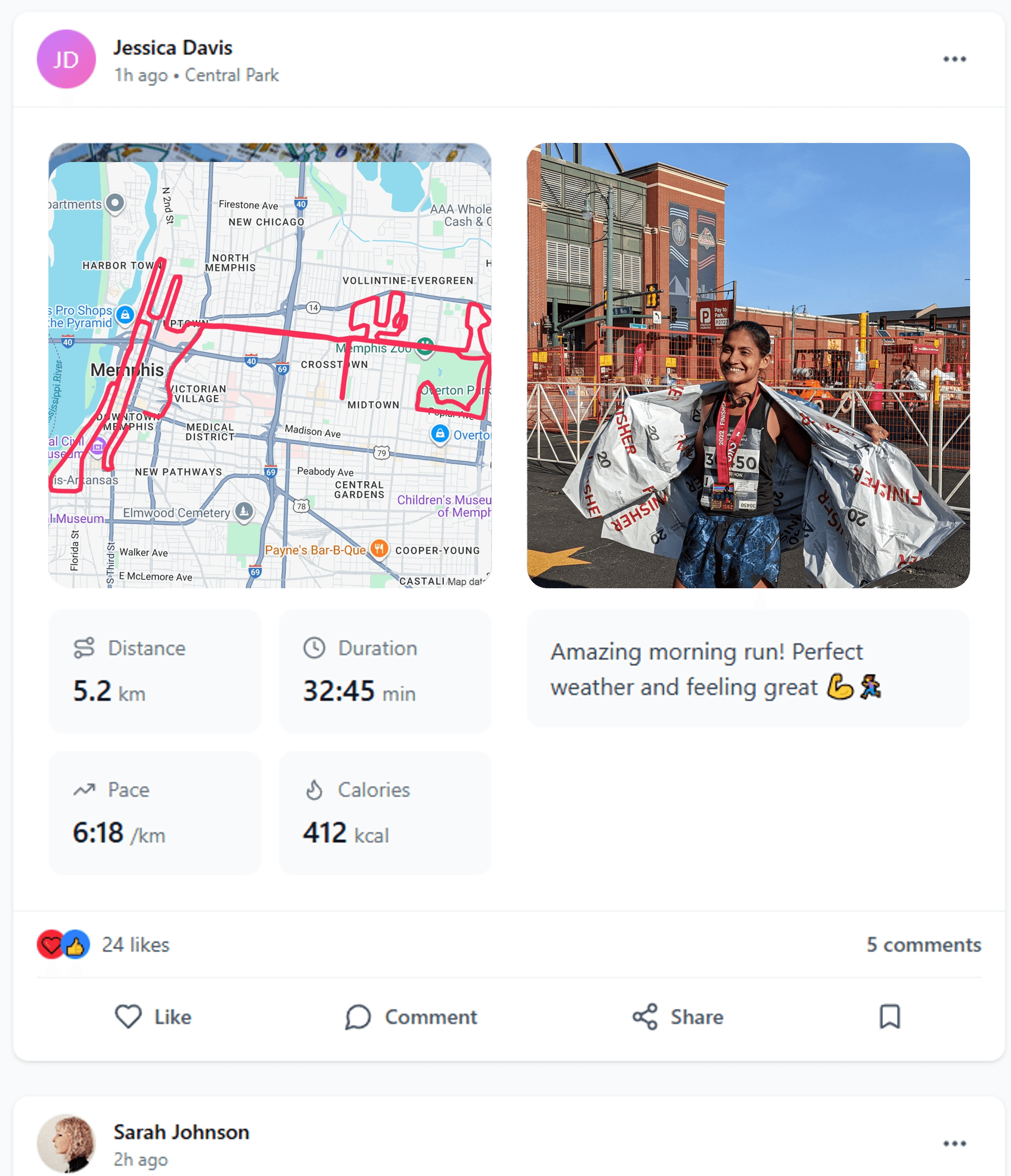Bookmark Jessica Davis's run post
The image size is (1011, 1176).
pos(889,1016)
